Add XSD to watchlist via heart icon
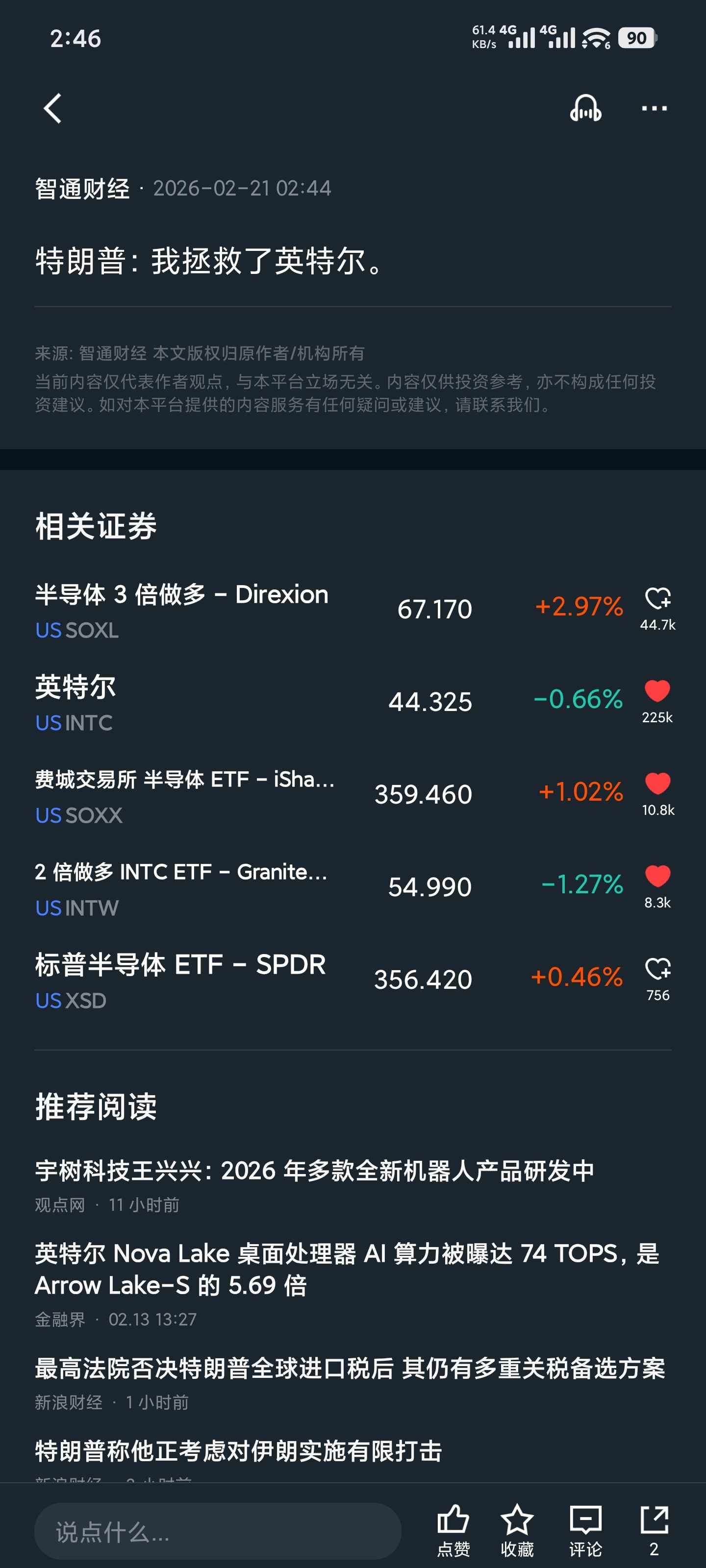The image size is (706, 1568). pos(657,969)
